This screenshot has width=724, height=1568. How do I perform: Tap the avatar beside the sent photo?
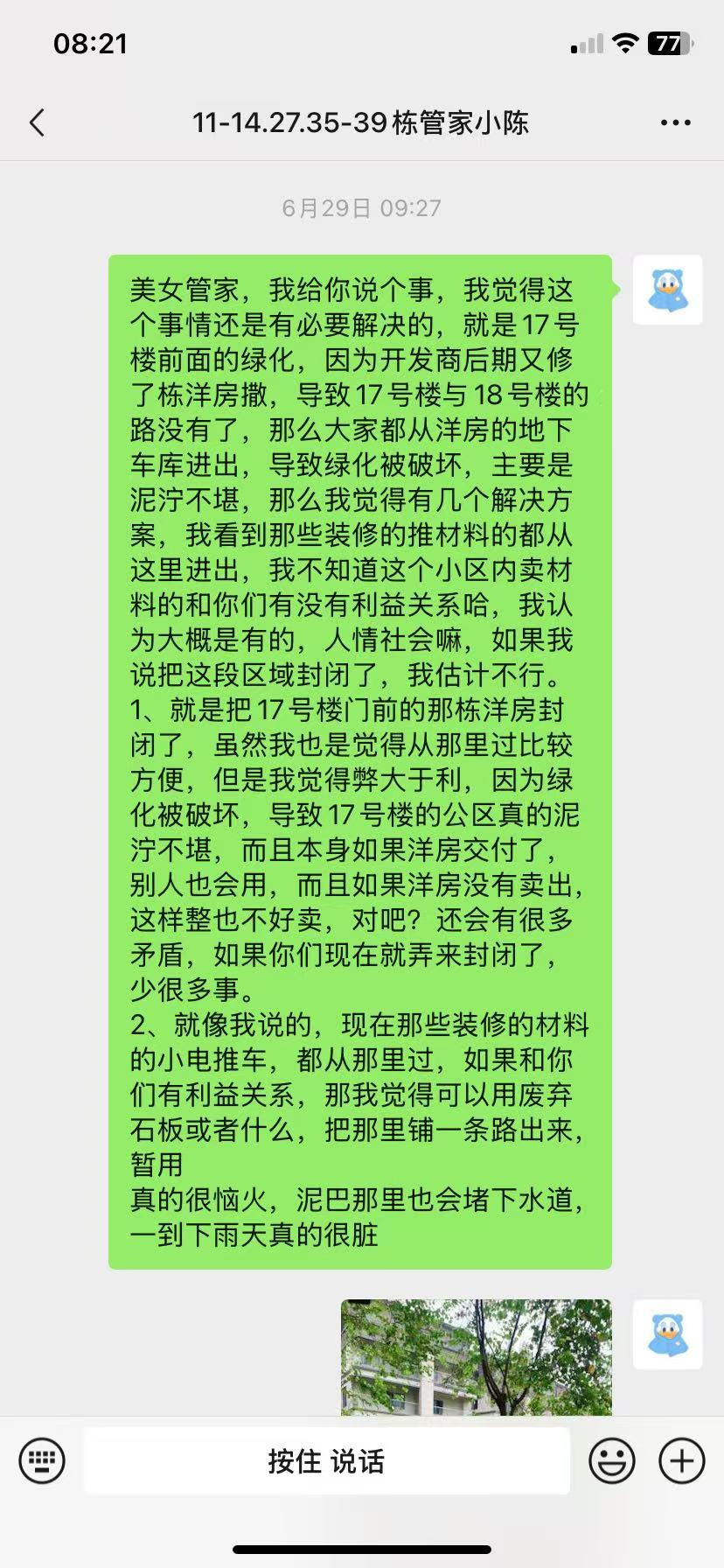coord(667,1334)
